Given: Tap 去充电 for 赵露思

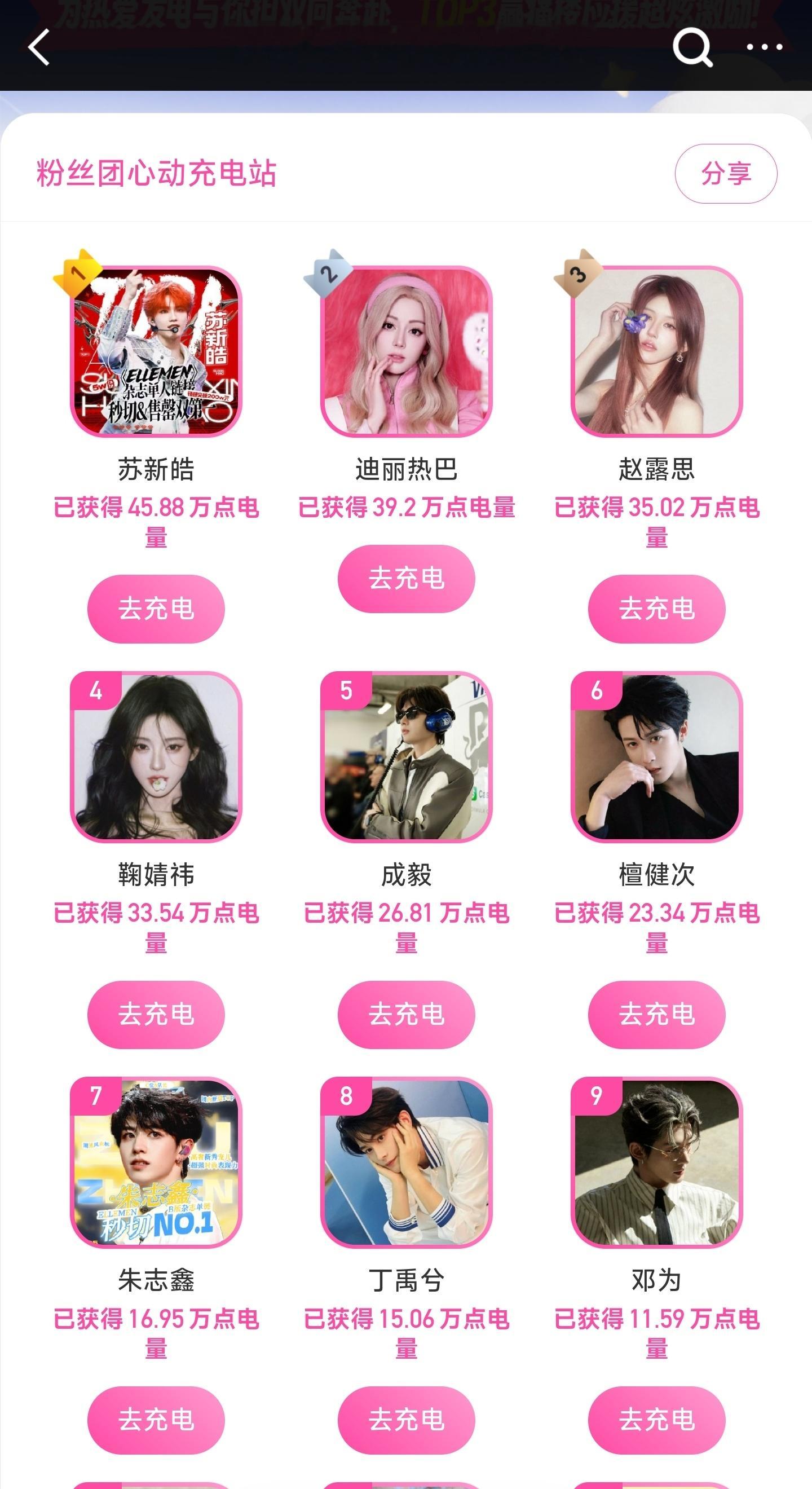Looking at the screenshot, I should click(656, 609).
